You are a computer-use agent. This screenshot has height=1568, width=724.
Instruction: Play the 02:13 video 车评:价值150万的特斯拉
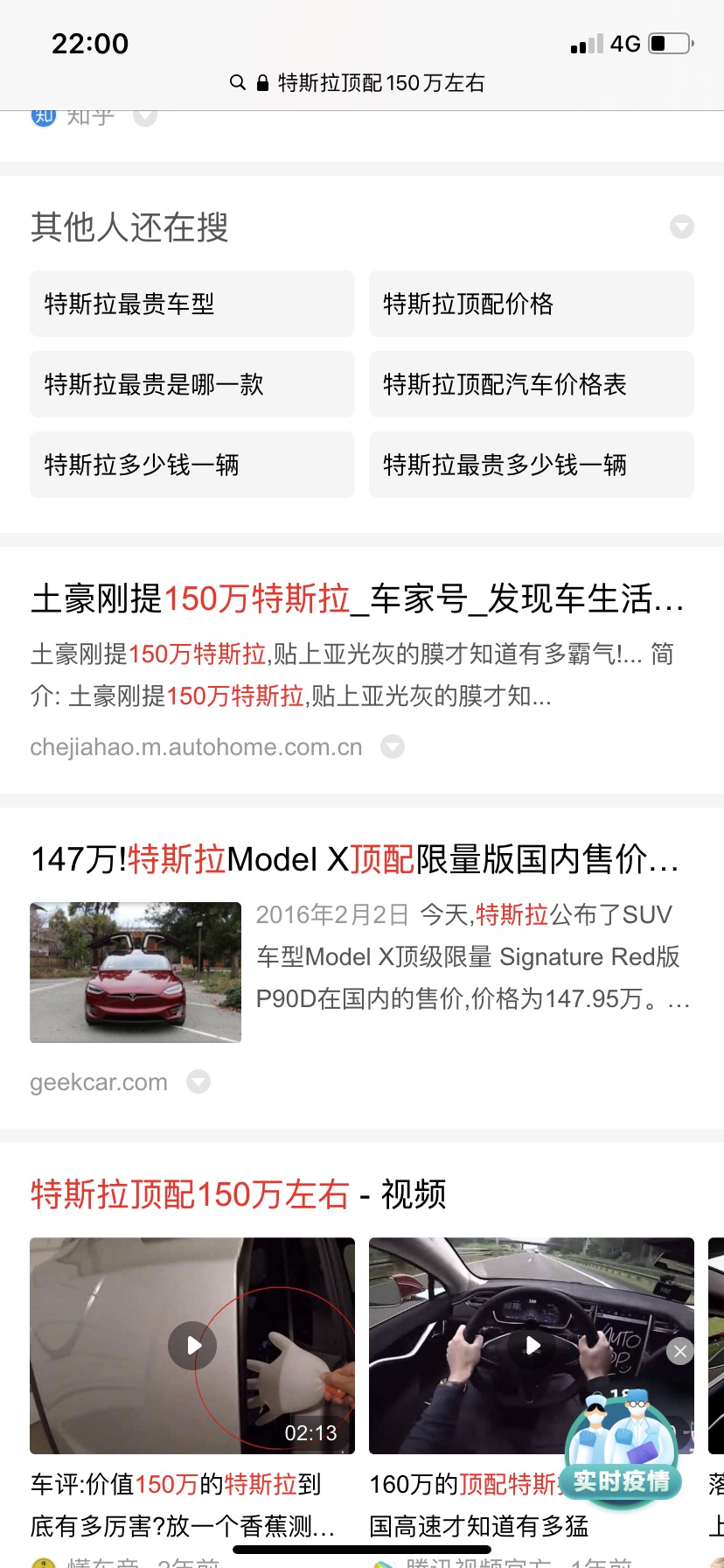pyautogui.click(x=192, y=1346)
